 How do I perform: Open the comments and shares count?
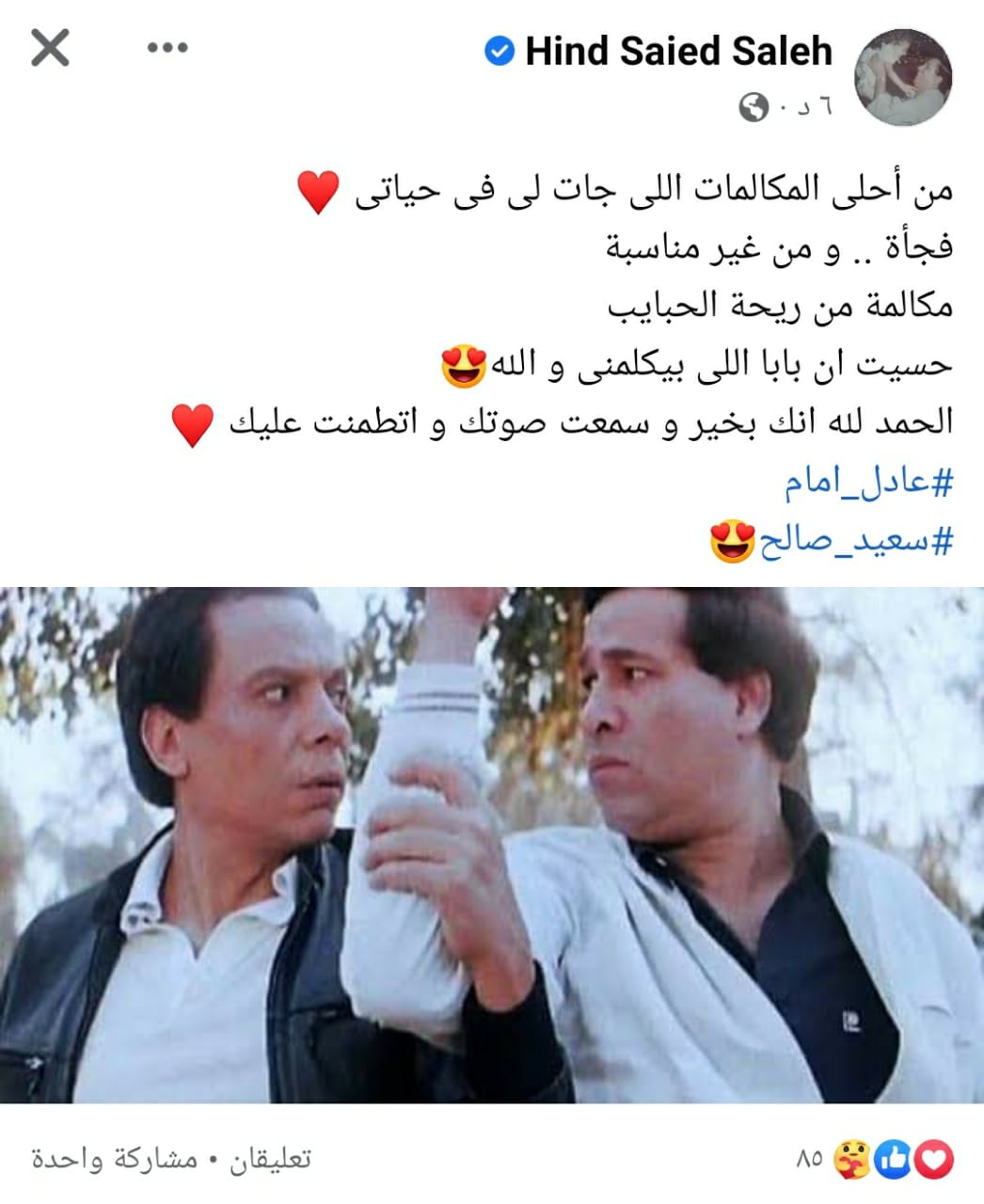[170, 1159]
